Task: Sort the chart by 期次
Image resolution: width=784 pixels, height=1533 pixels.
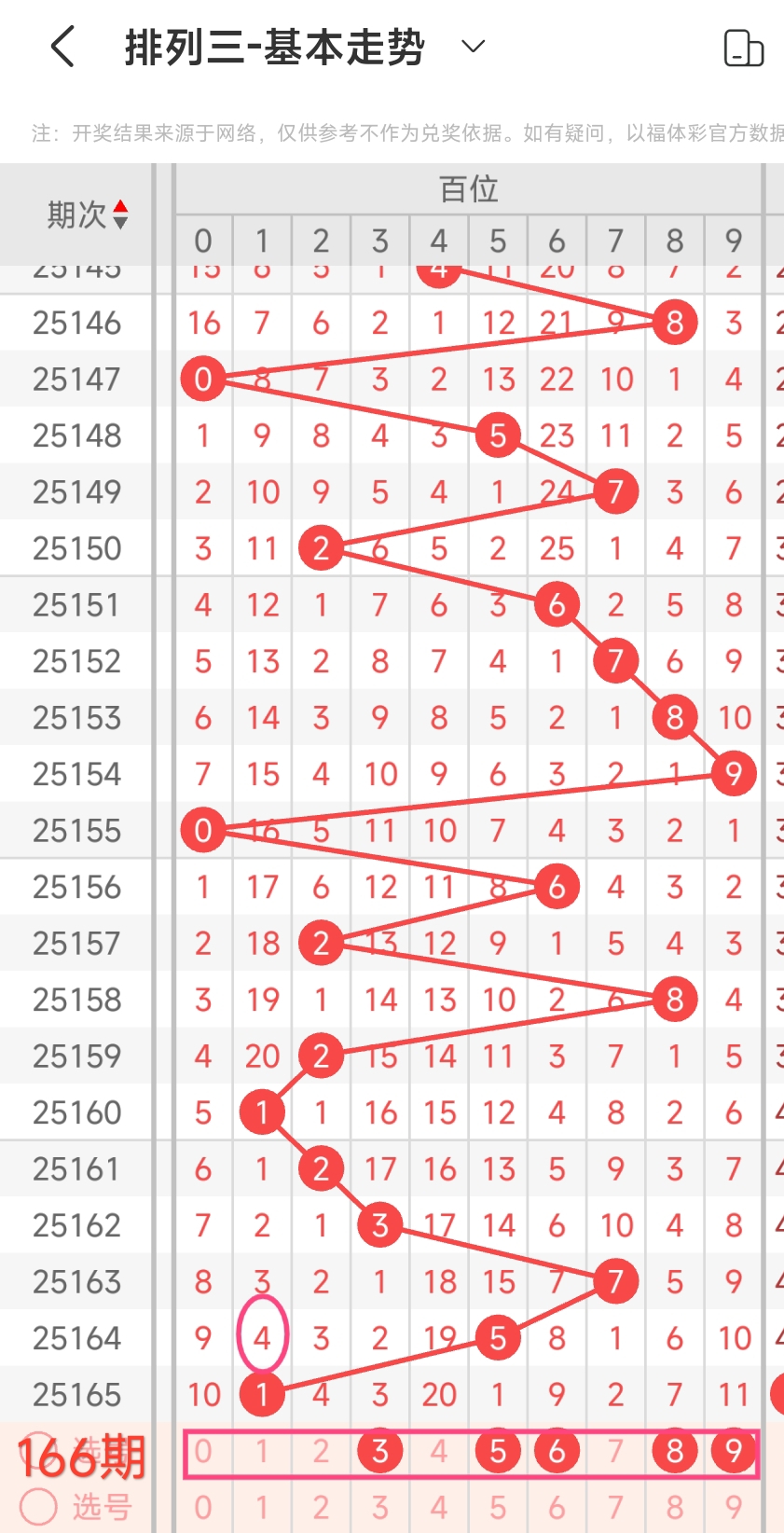Action: (87, 214)
